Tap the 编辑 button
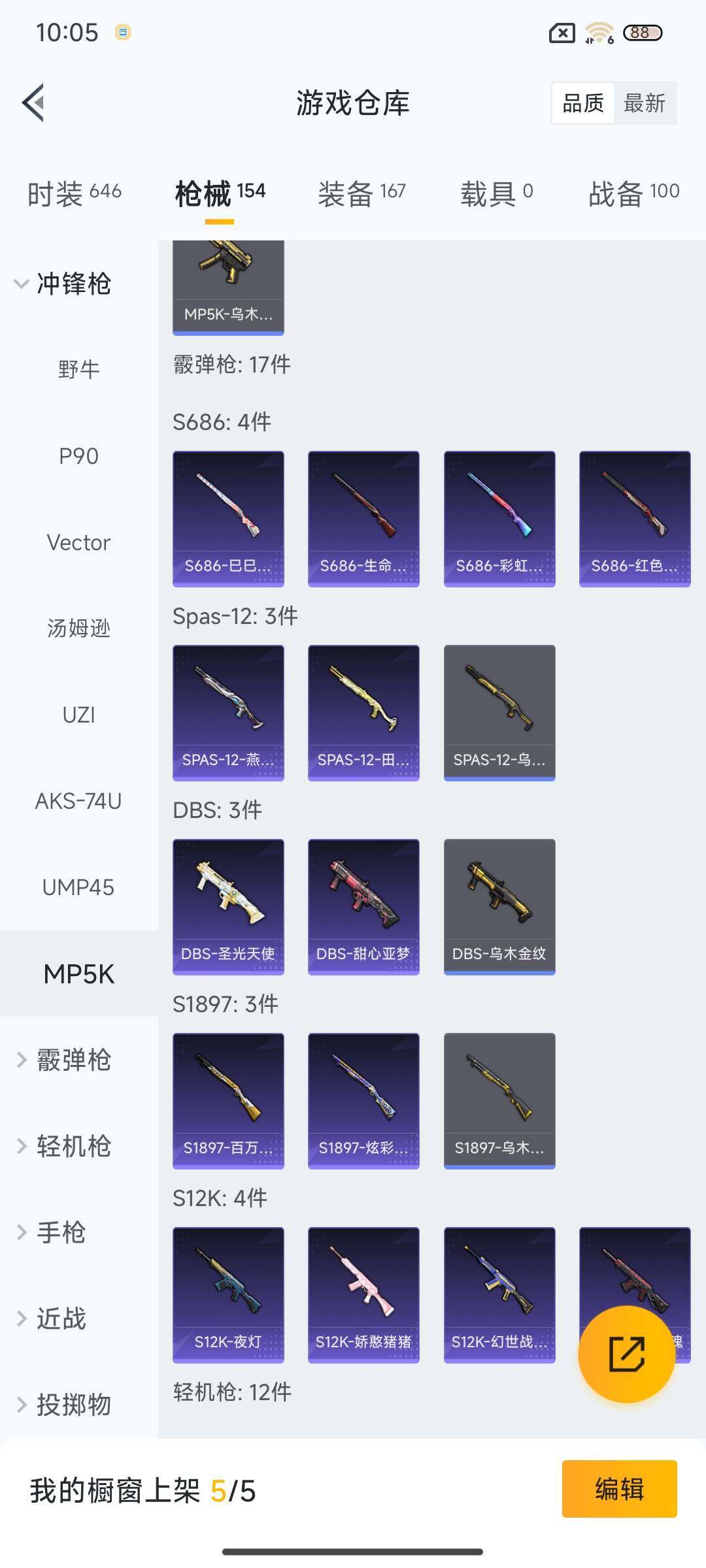The height and width of the screenshot is (1568, 706). click(619, 1488)
